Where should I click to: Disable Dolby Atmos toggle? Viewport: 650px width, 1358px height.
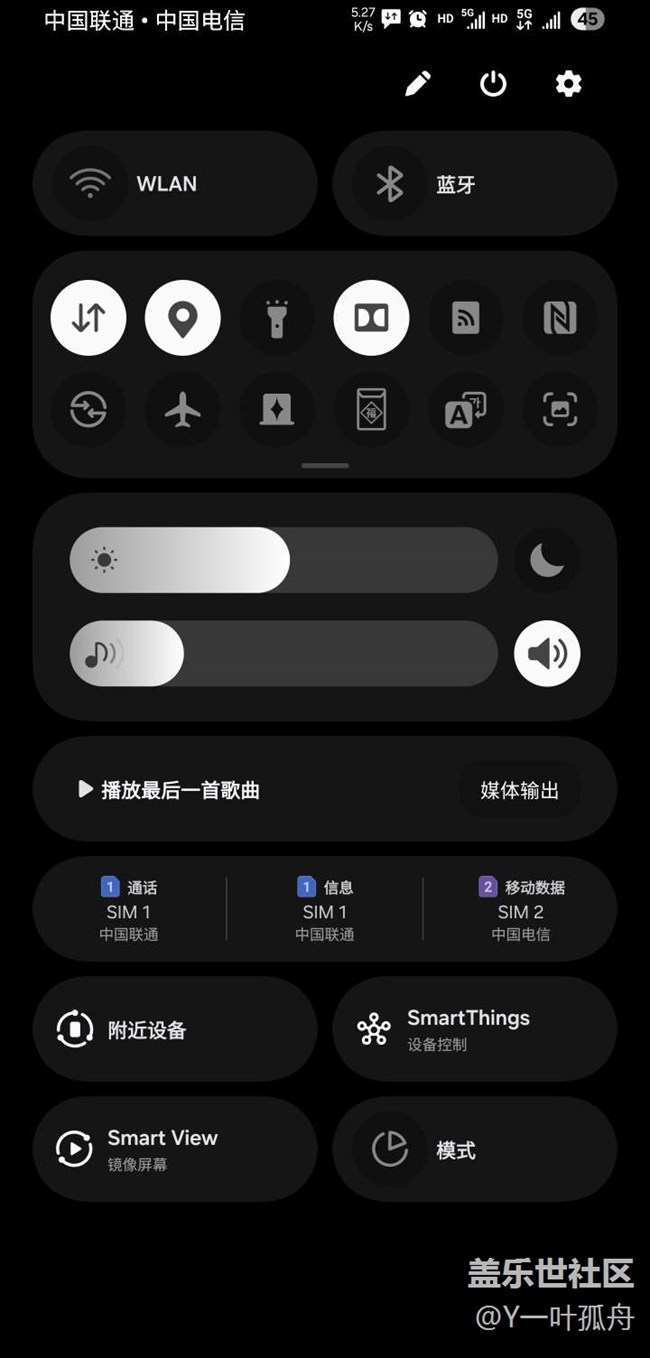tap(371, 318)
